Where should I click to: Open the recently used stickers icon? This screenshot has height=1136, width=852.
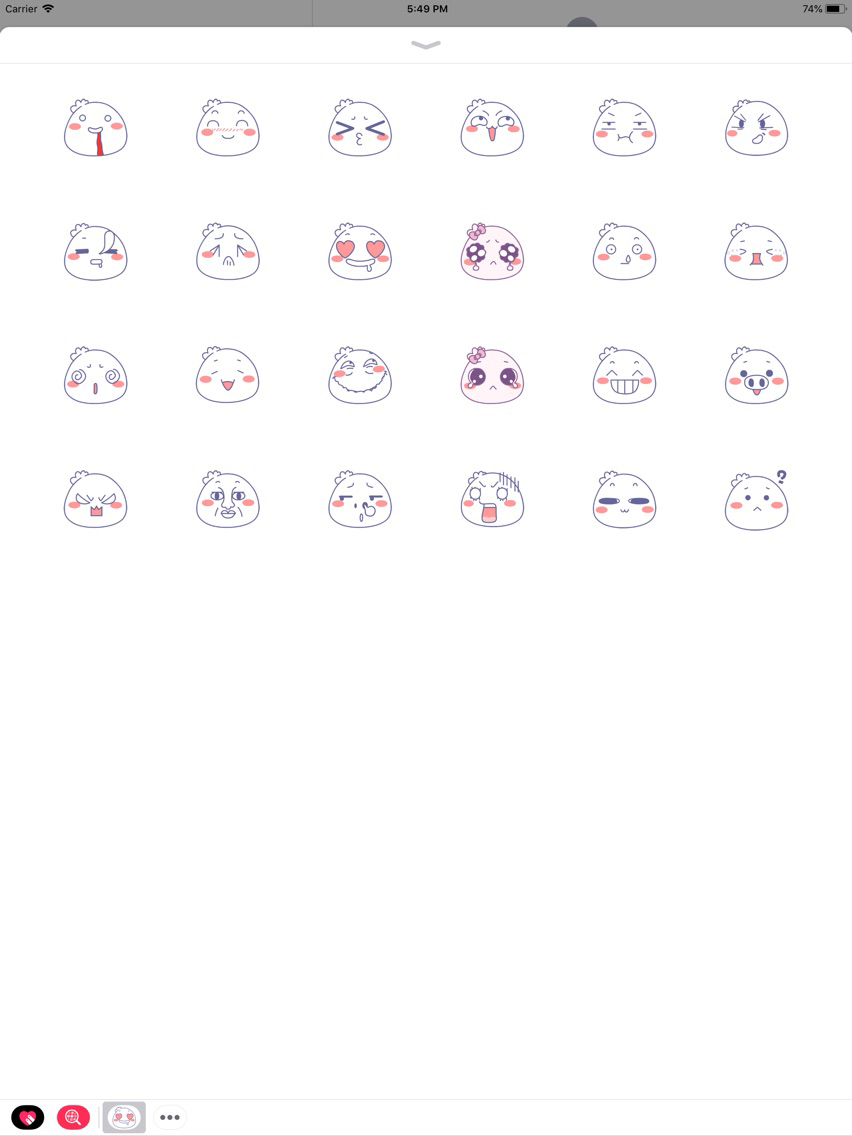coord(28,1117)
